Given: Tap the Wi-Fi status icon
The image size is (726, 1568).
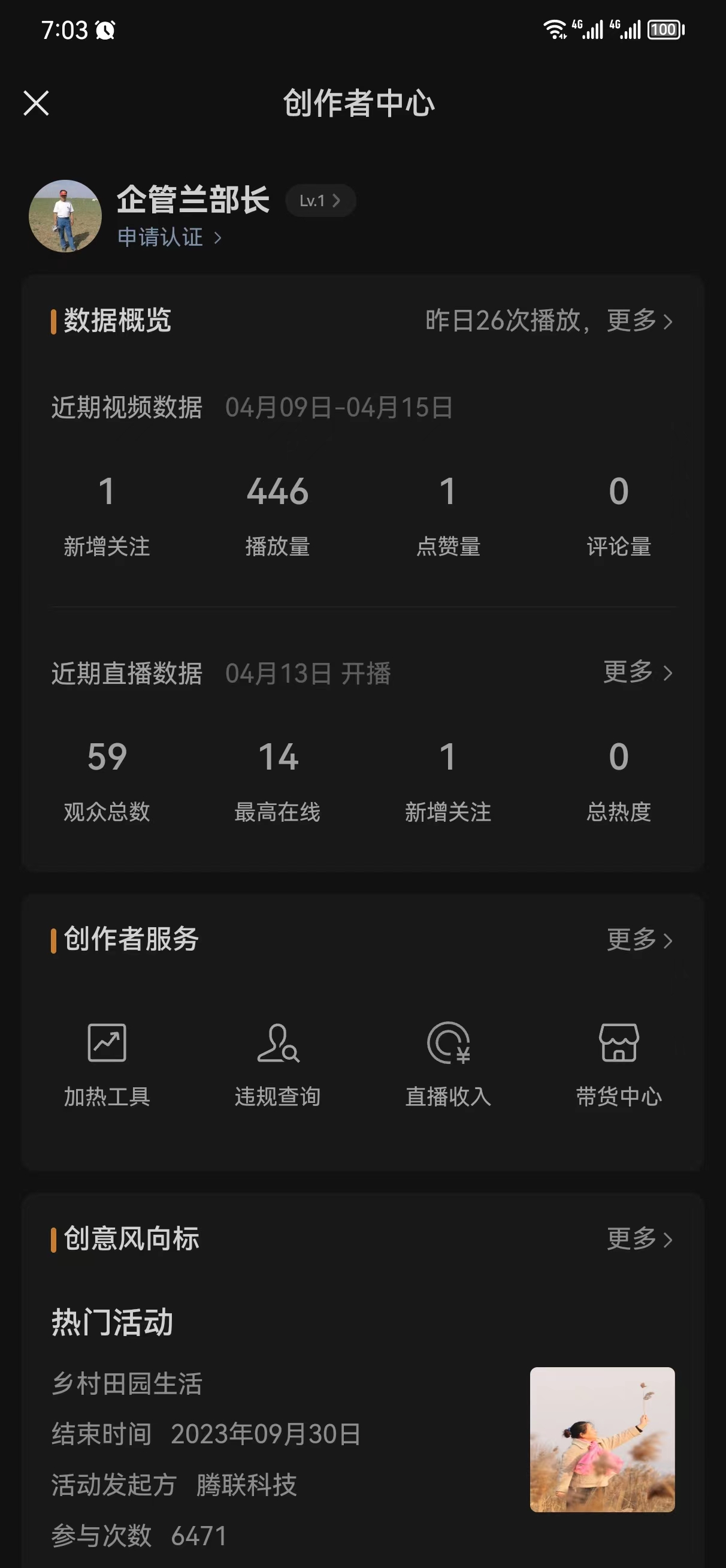Looking at the screenshot, I should pos(555,29).
